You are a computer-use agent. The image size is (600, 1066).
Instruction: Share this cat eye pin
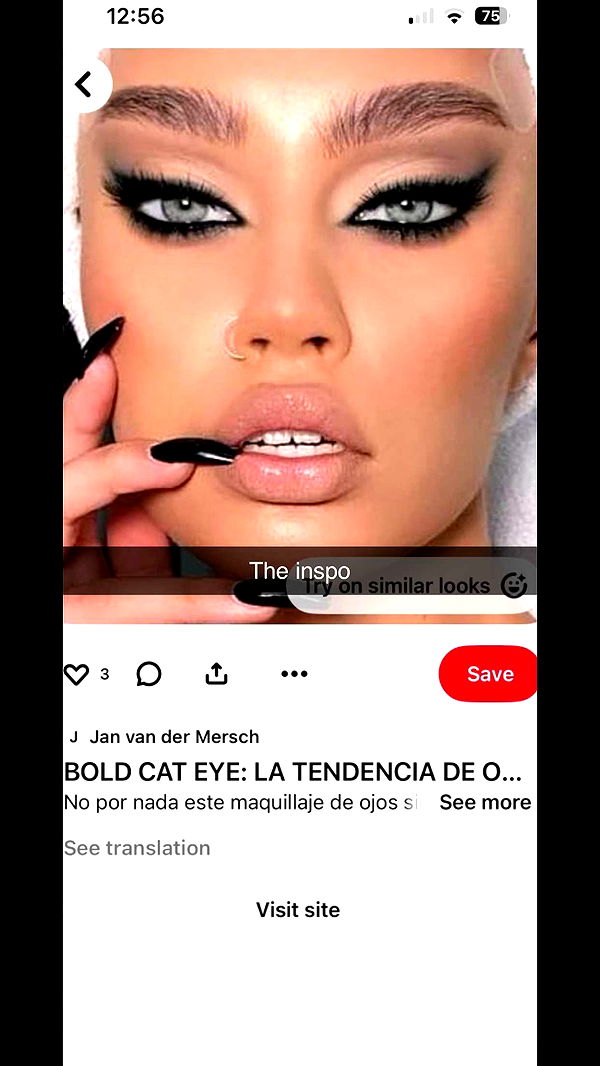coord(217,675)
